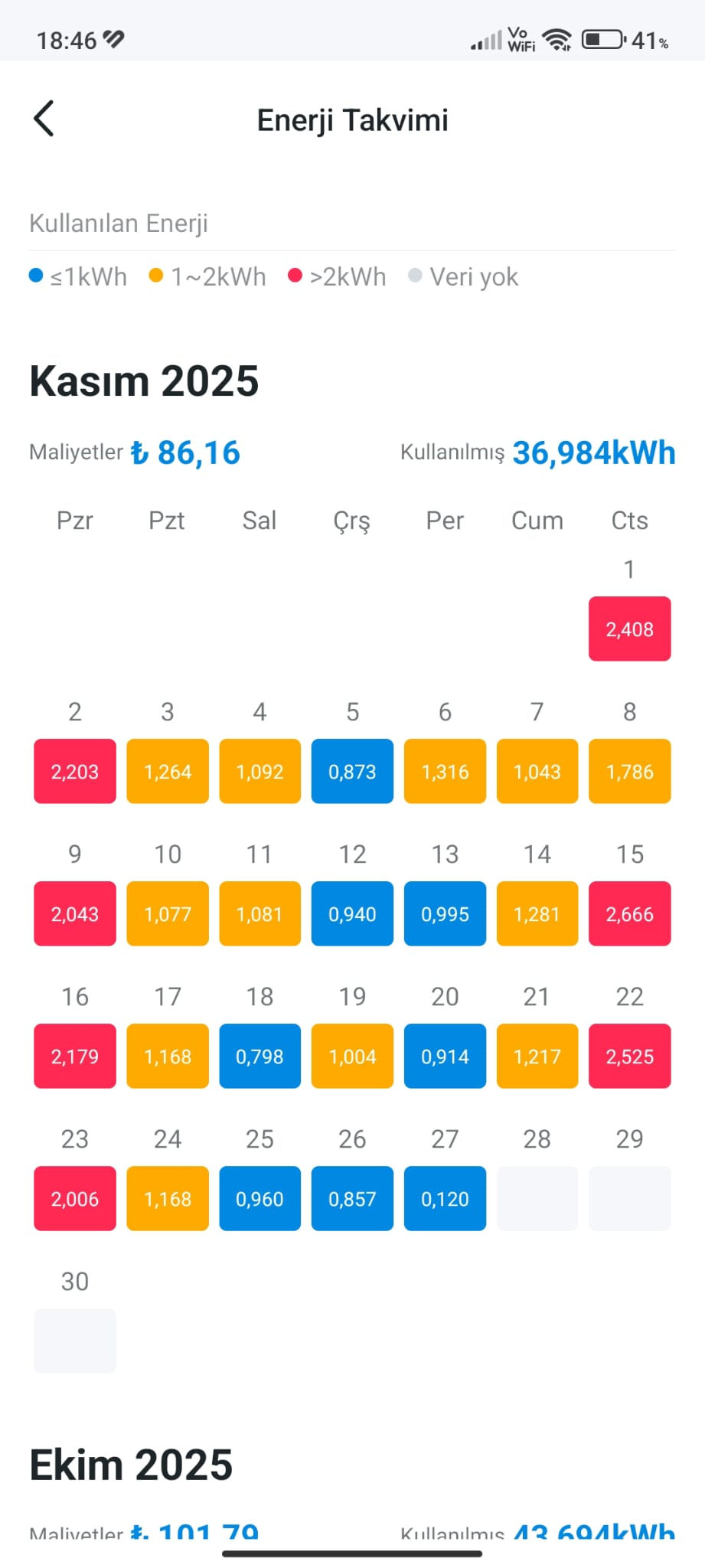Tap November 23 cell showing 2,006
Image resolution: width=705 pixels, height=1568 pixels.
pyautogui.click(x=75, y=1198)
